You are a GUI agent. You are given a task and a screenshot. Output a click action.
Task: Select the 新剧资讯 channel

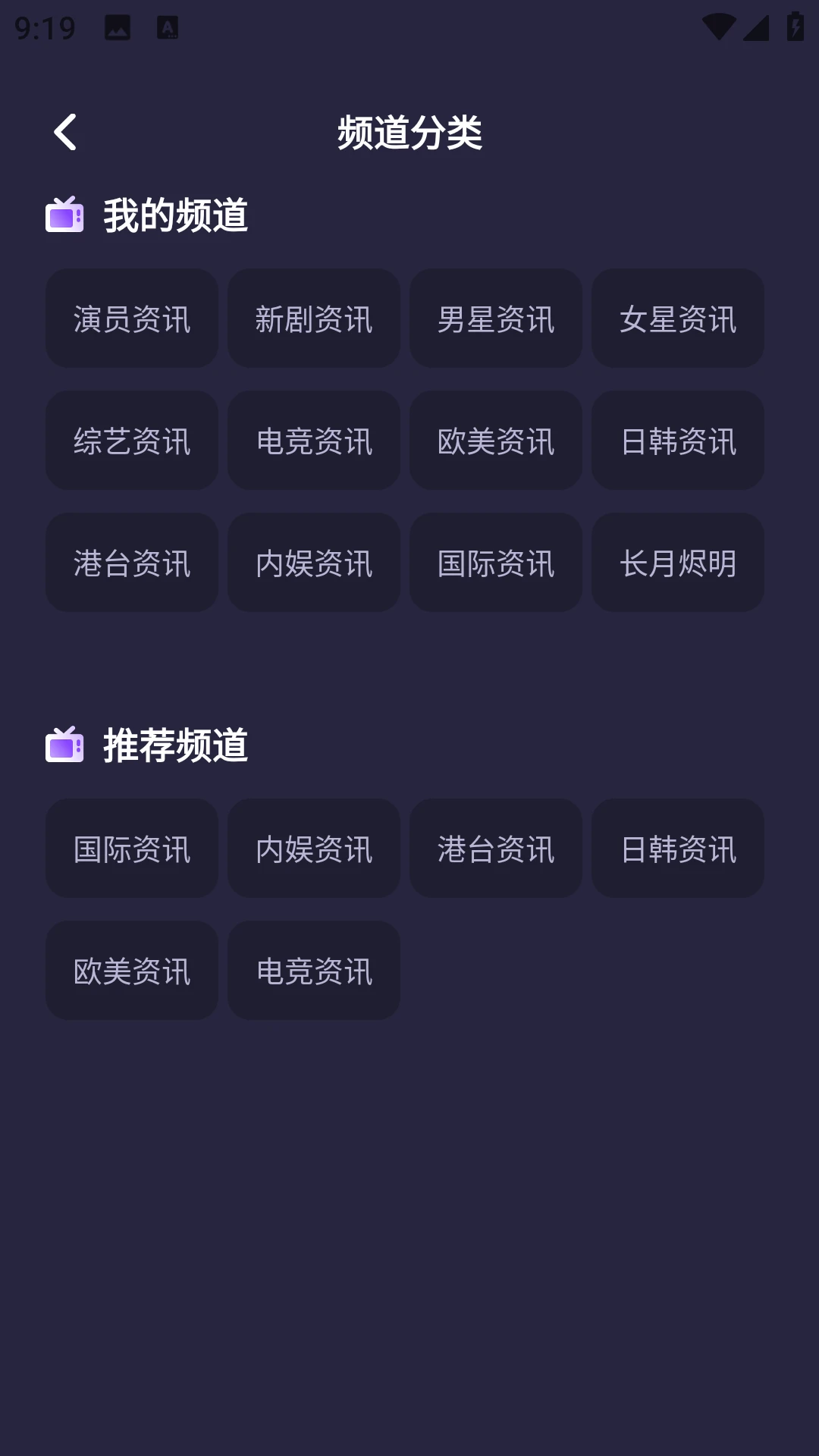(x=313, y=318)
